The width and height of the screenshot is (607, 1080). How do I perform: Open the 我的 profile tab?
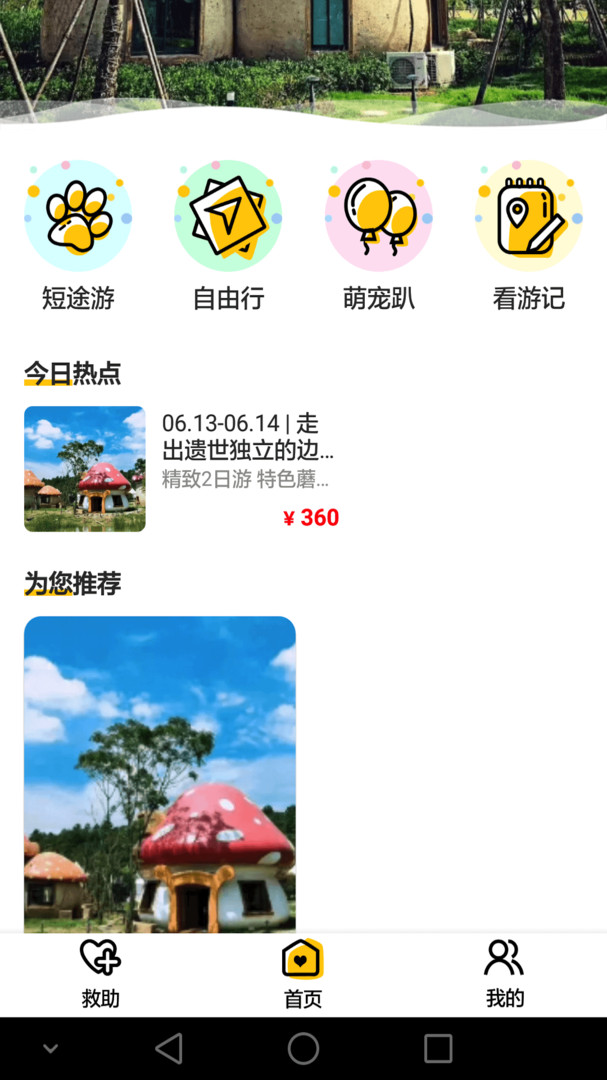[x=504, y=973]
